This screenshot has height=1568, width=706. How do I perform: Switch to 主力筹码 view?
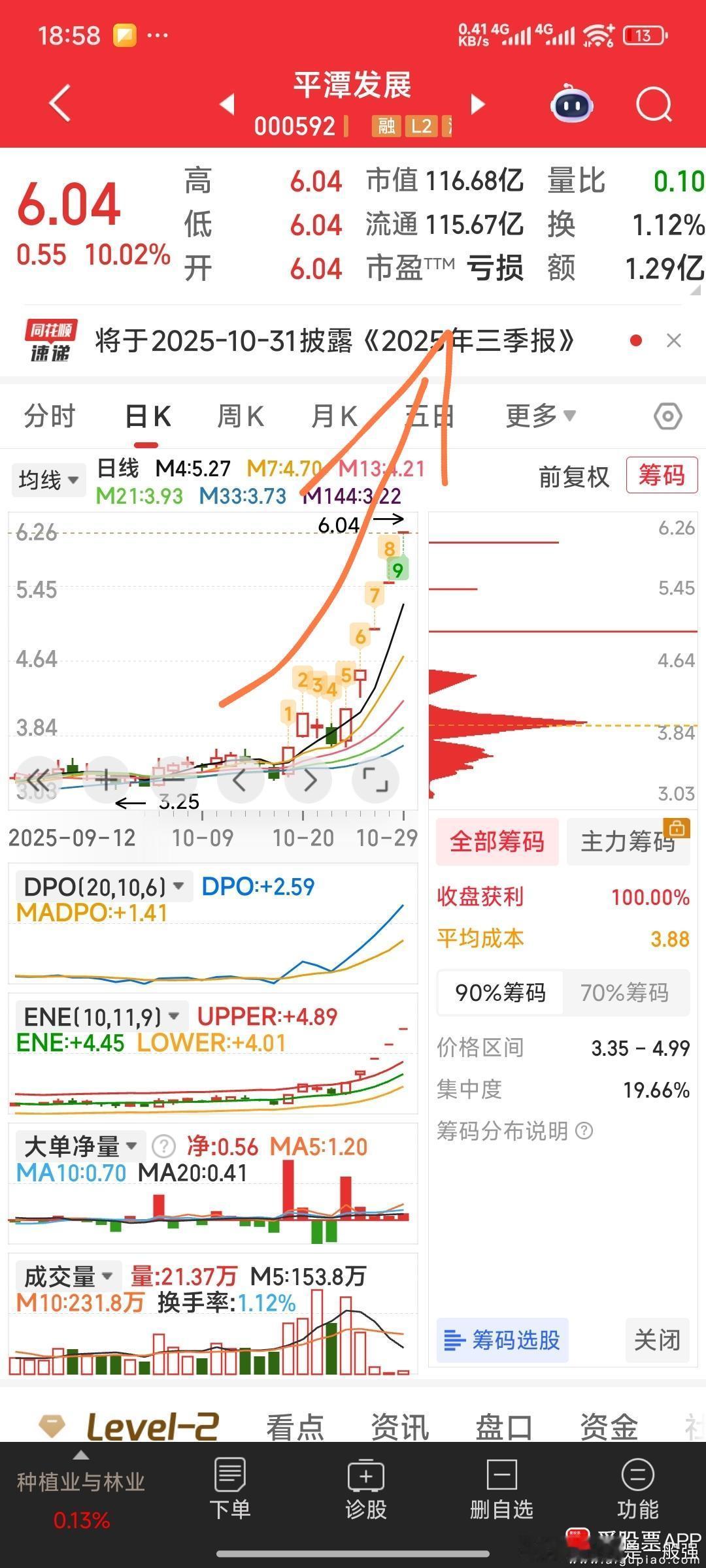628,842
